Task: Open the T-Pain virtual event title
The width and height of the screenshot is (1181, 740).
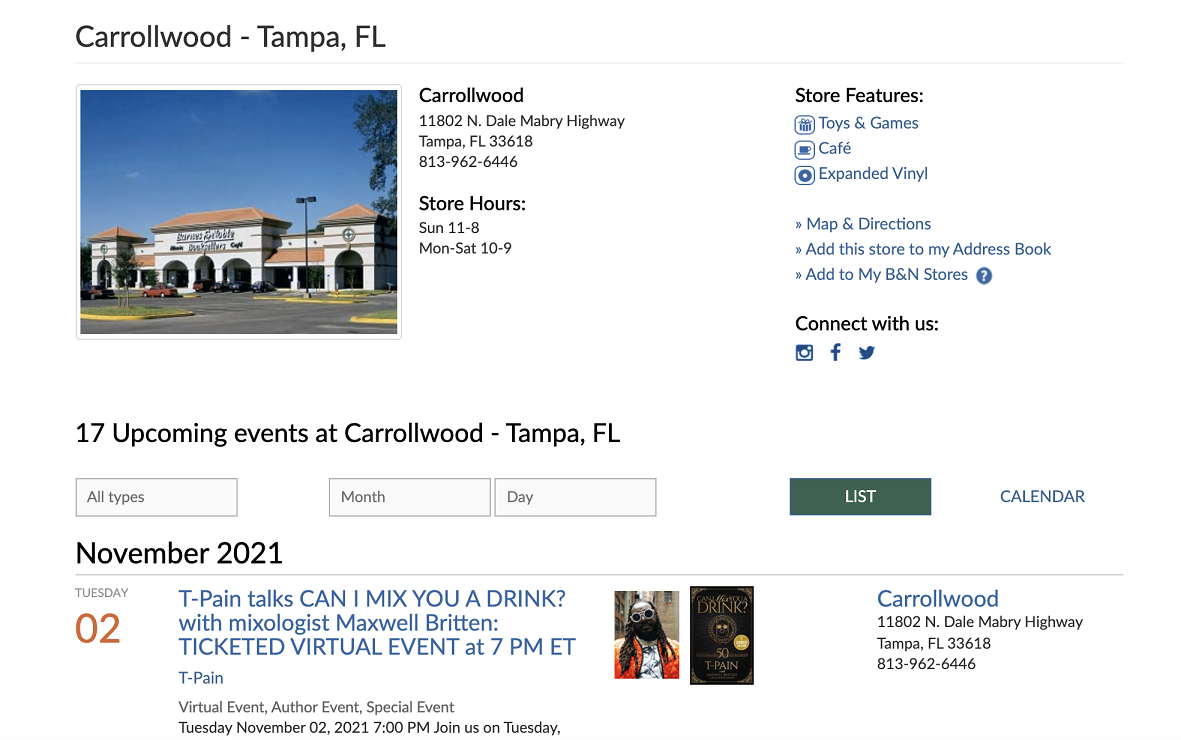Action: tap(376, 623)
